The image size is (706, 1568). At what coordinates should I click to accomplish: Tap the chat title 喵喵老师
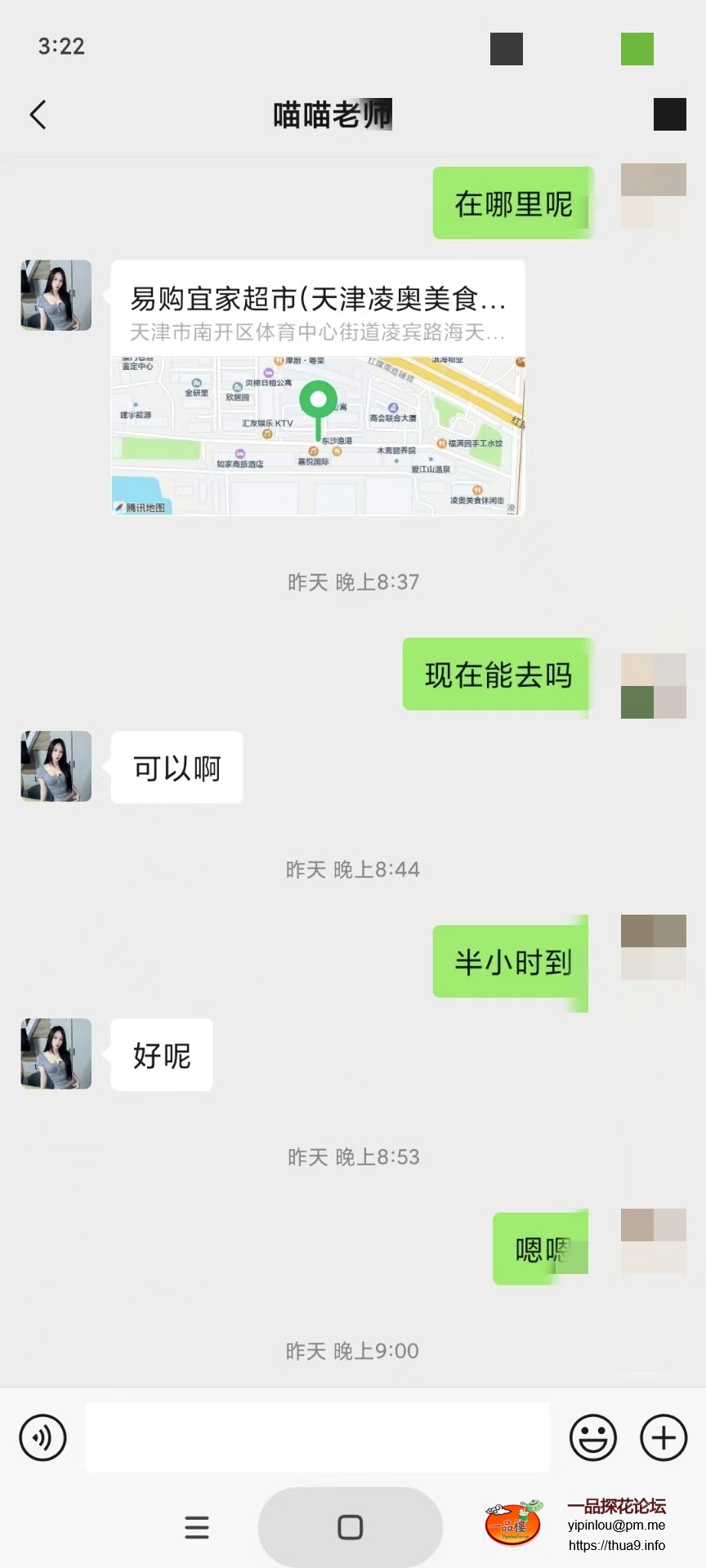click(x=331, y=114)
